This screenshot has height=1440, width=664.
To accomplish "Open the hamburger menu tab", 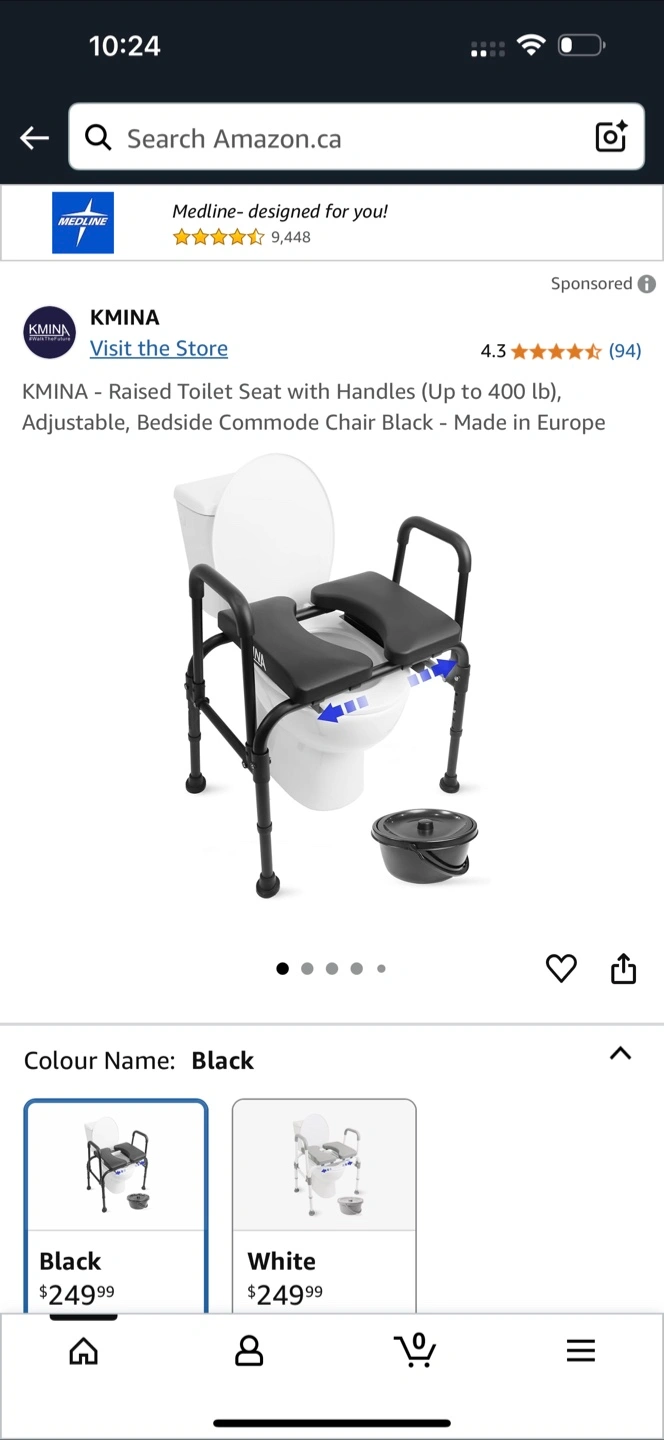I will 580,1351.
